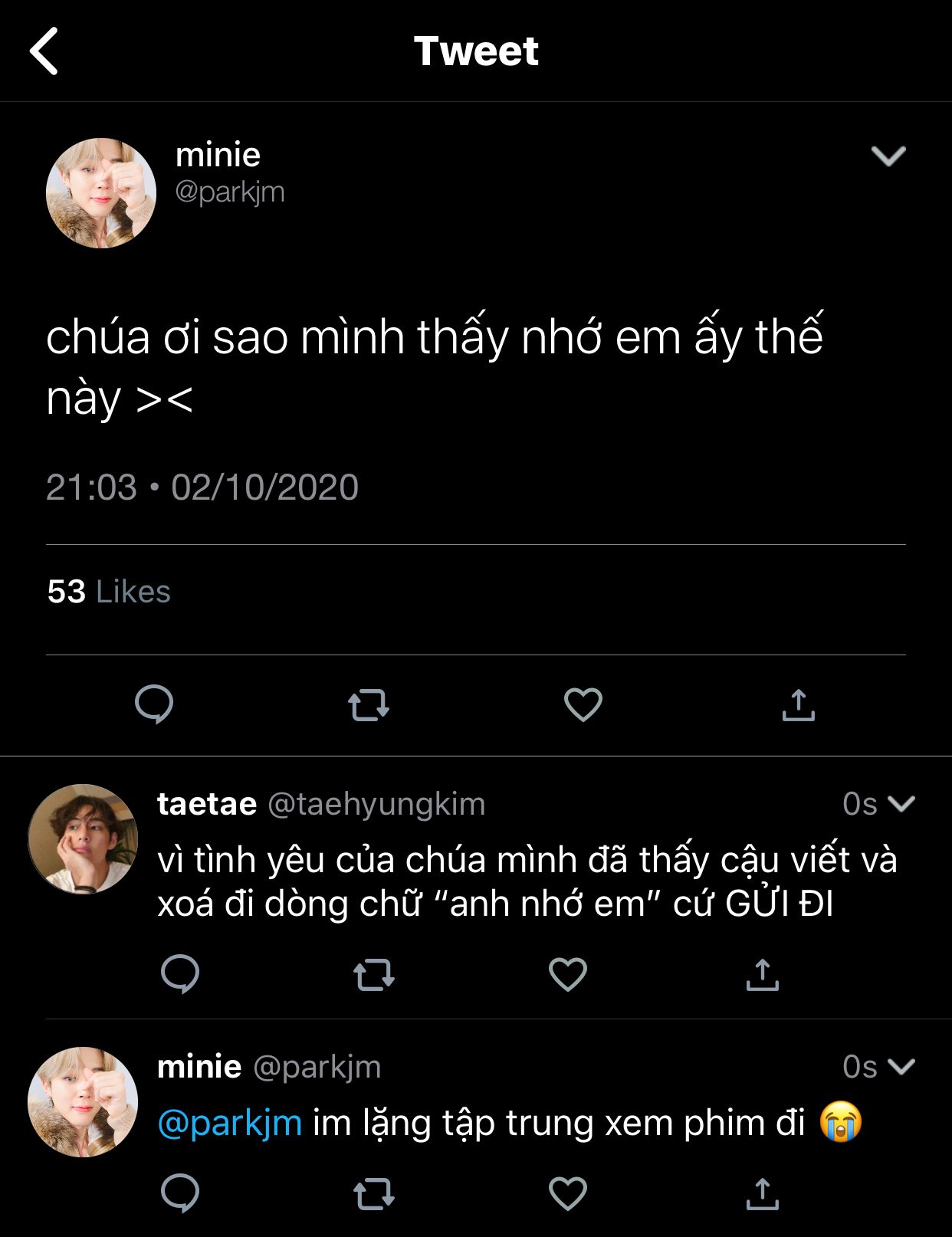The height and width of the screenshot is (1237, 952).
Task: Share minie's reply about xem phim
Action: click(x=762, y=1193)
